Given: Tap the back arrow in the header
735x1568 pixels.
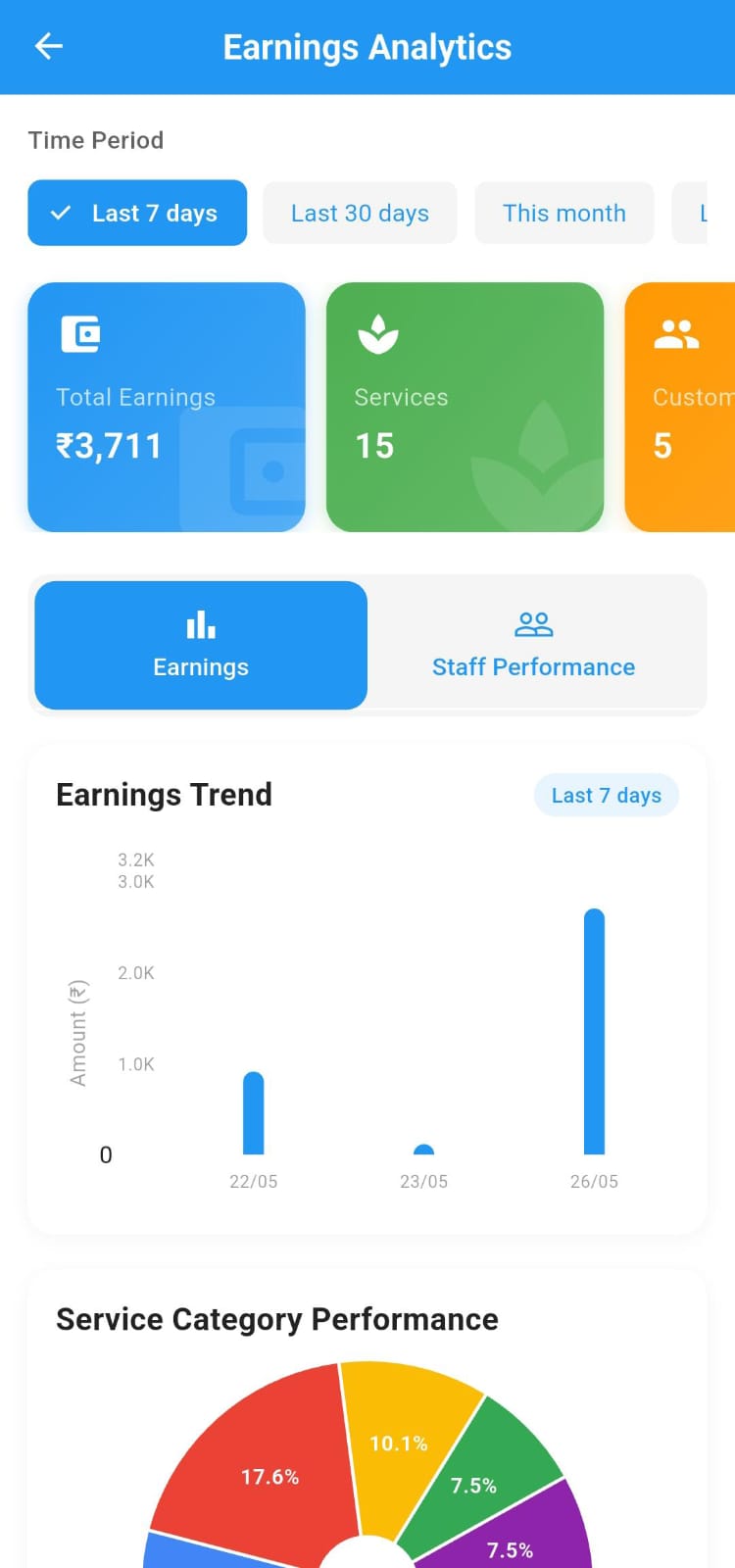Looking at the screenshot, I should pyautogui.click(x=48, y=46).
